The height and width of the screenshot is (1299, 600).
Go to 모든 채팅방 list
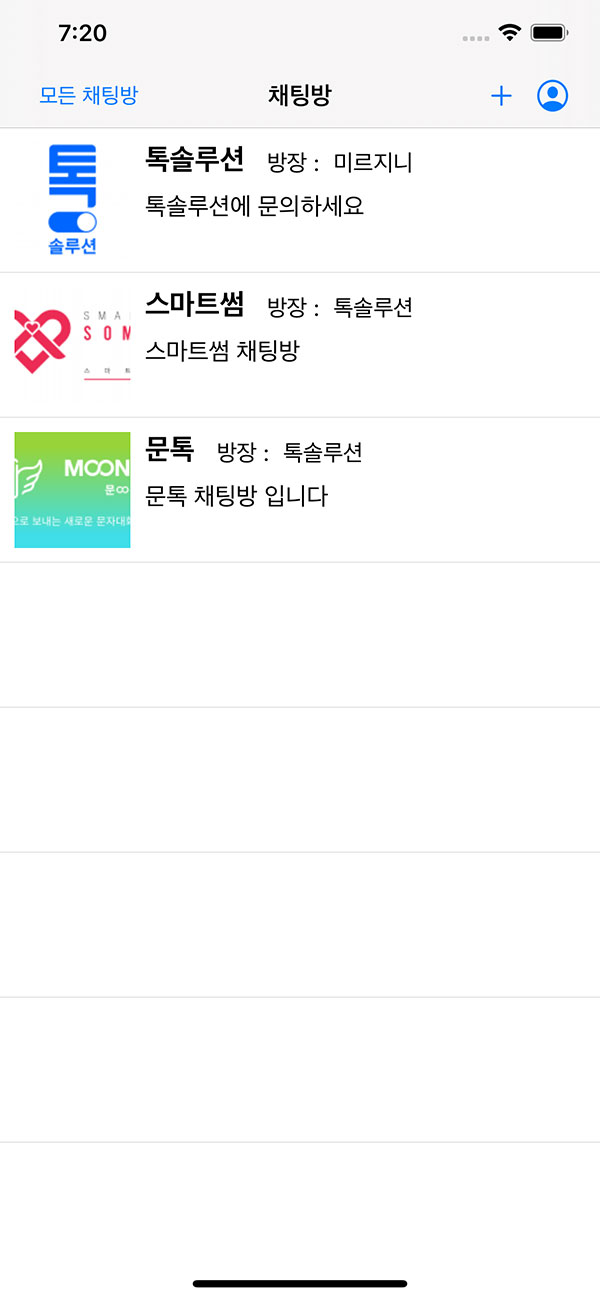pyautogui.click(x=88, y=96)
